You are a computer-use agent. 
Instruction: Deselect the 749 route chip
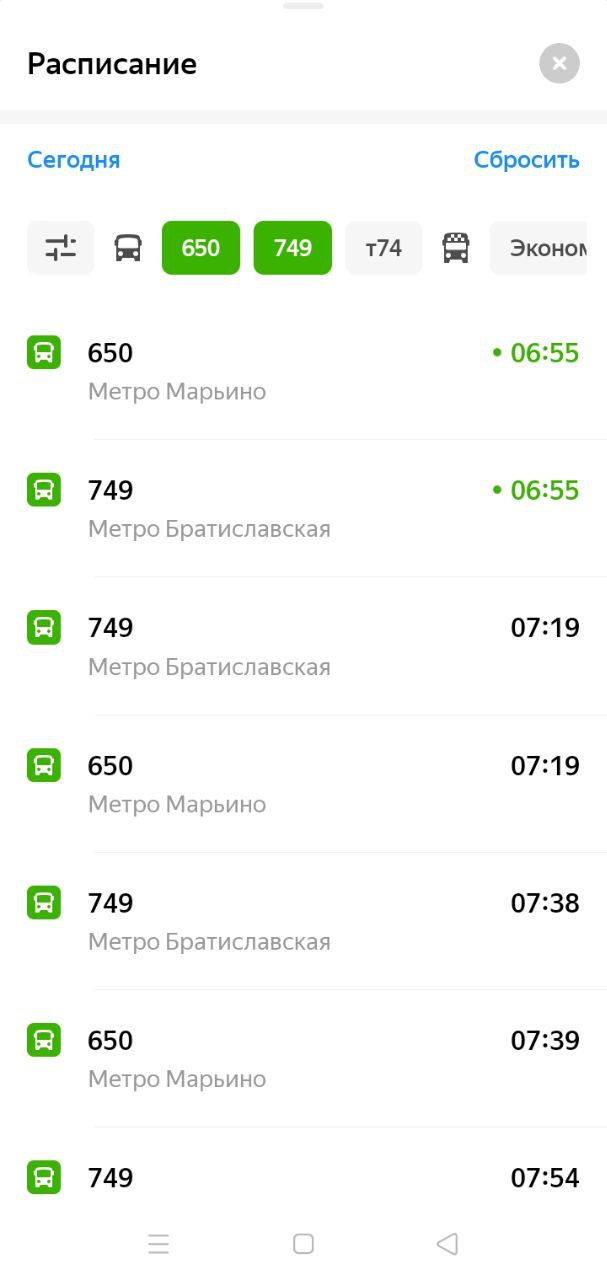pos(293,247)
